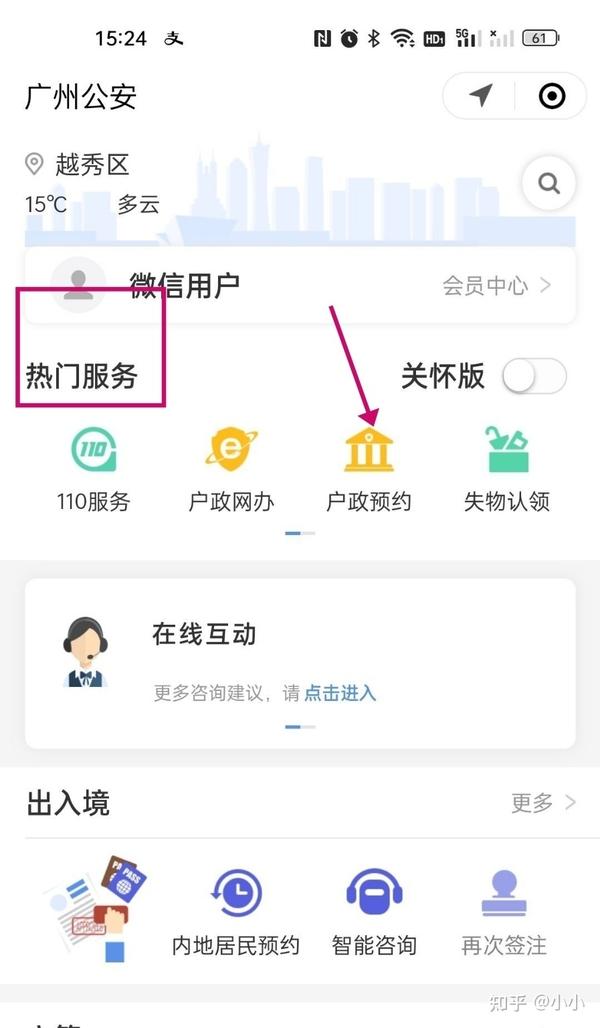This screenshot has width=600, height=1028.
Task: Tap the location arrow in the capsule
Action: click(481, 96)
